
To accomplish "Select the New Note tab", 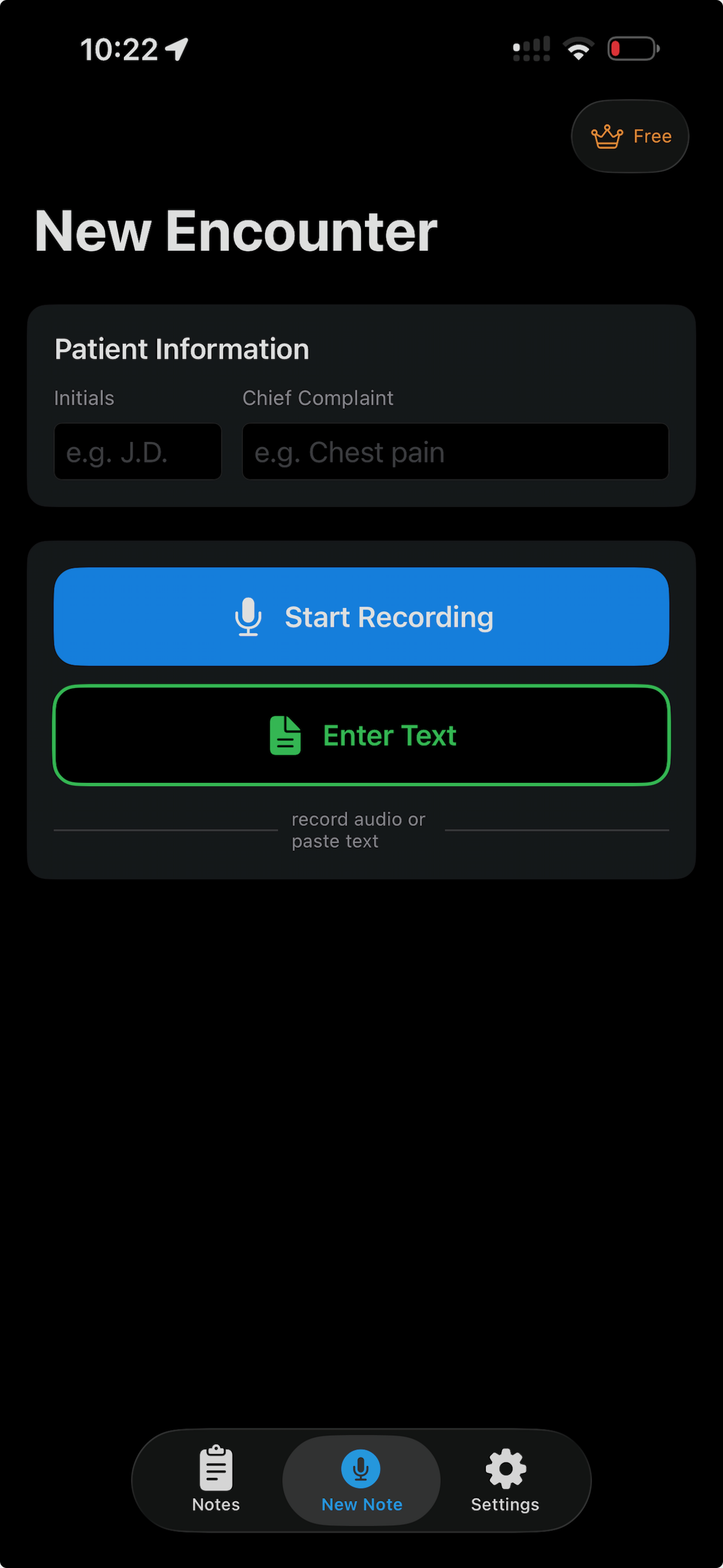I will click(361, 1479).
